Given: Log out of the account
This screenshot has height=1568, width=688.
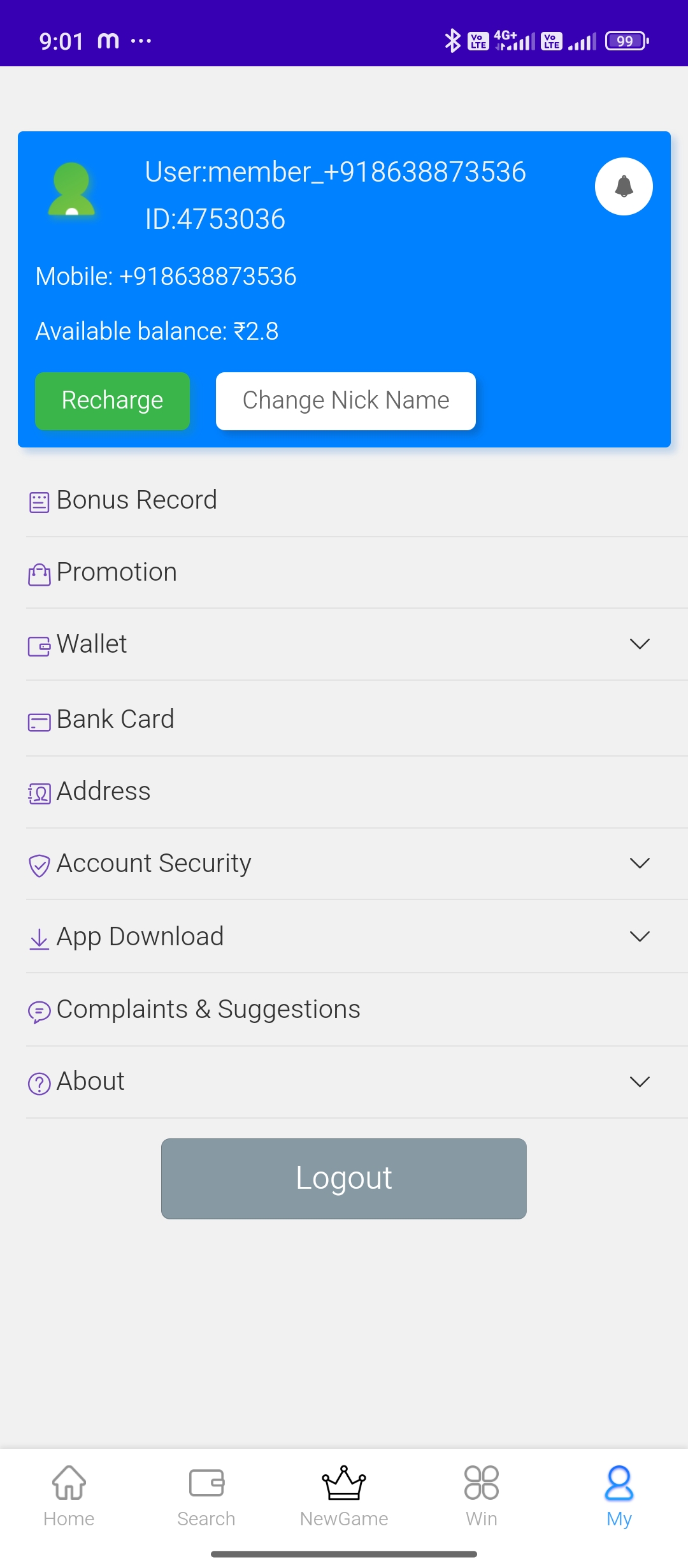Looking at the screenshot, I should 344,1179.
